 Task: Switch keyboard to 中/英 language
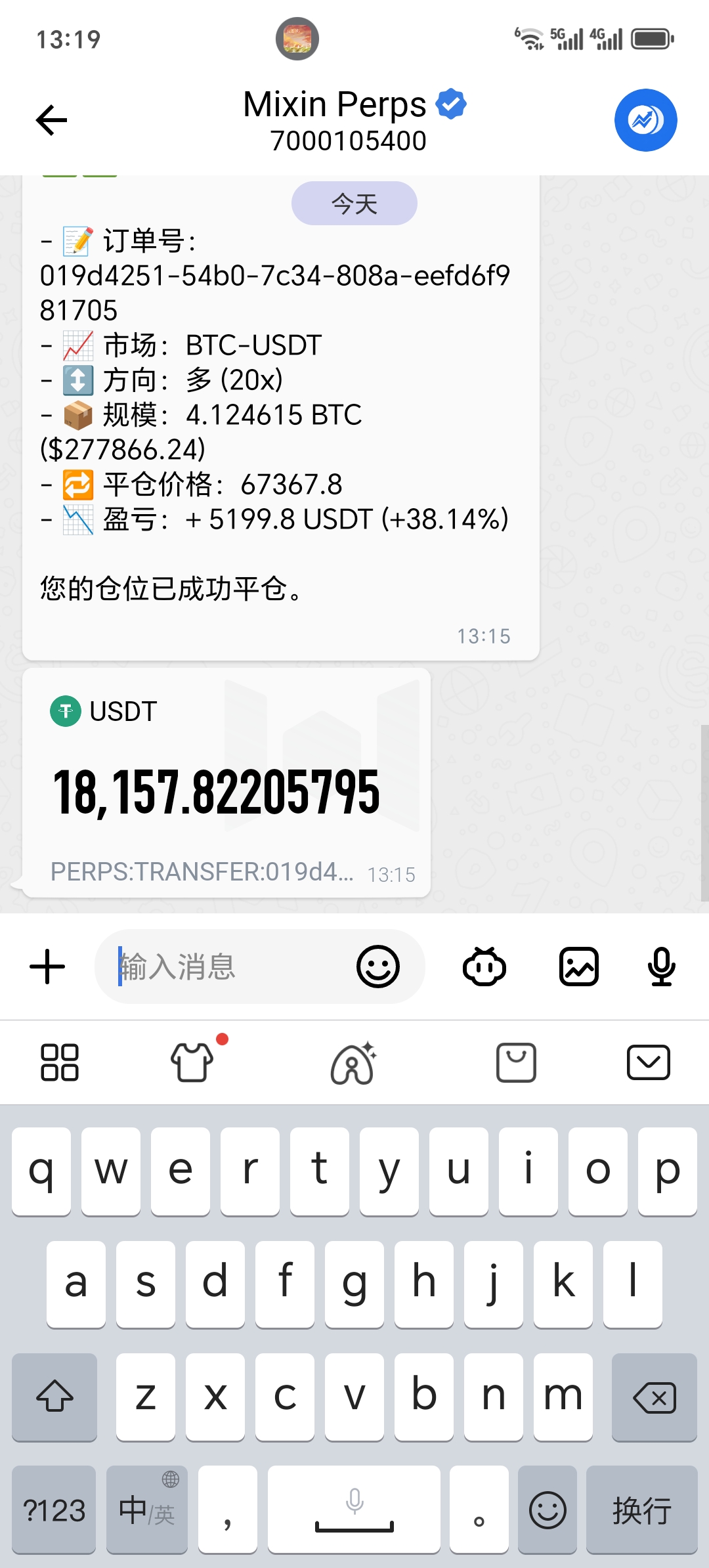146,1509
